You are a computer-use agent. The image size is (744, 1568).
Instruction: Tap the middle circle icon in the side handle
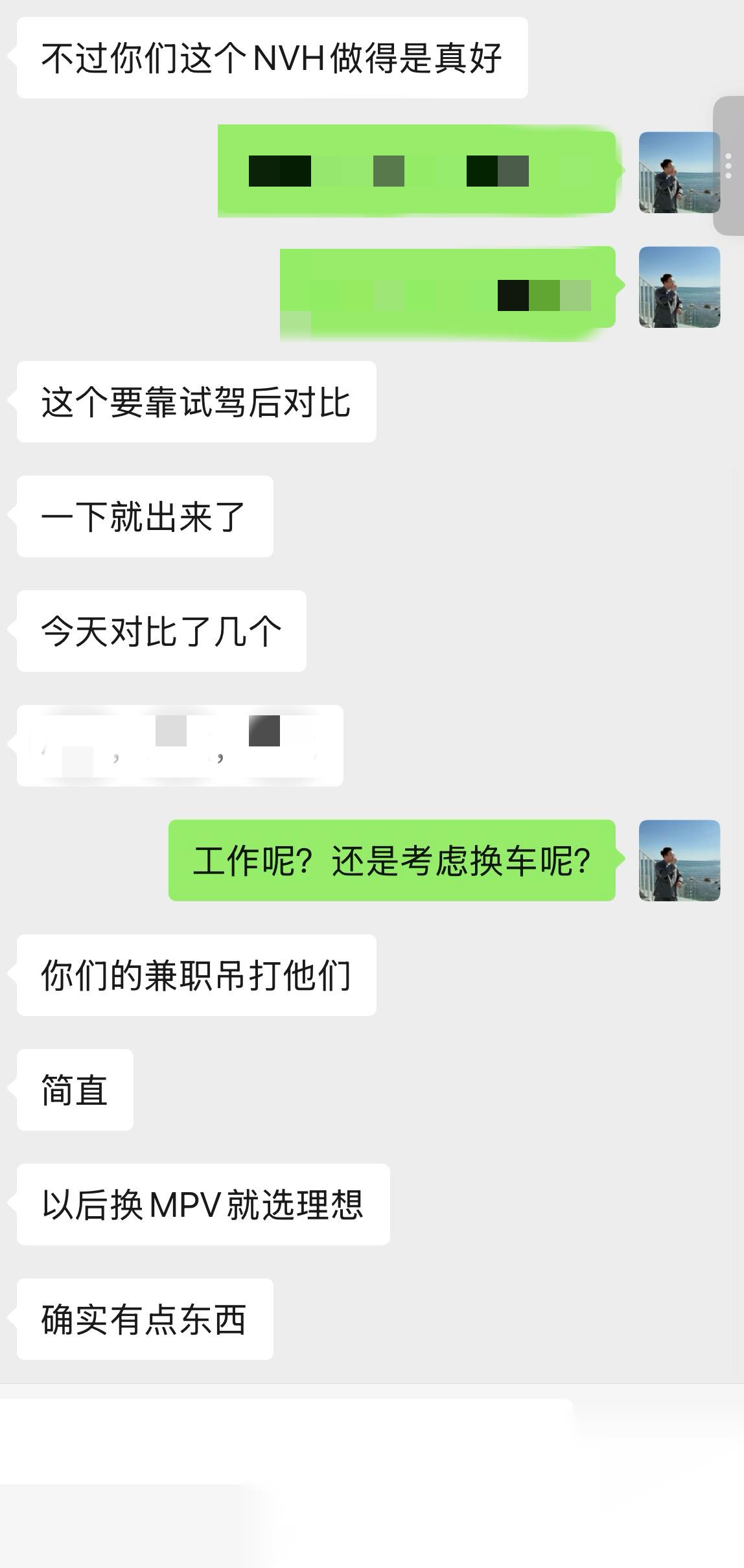728,166
